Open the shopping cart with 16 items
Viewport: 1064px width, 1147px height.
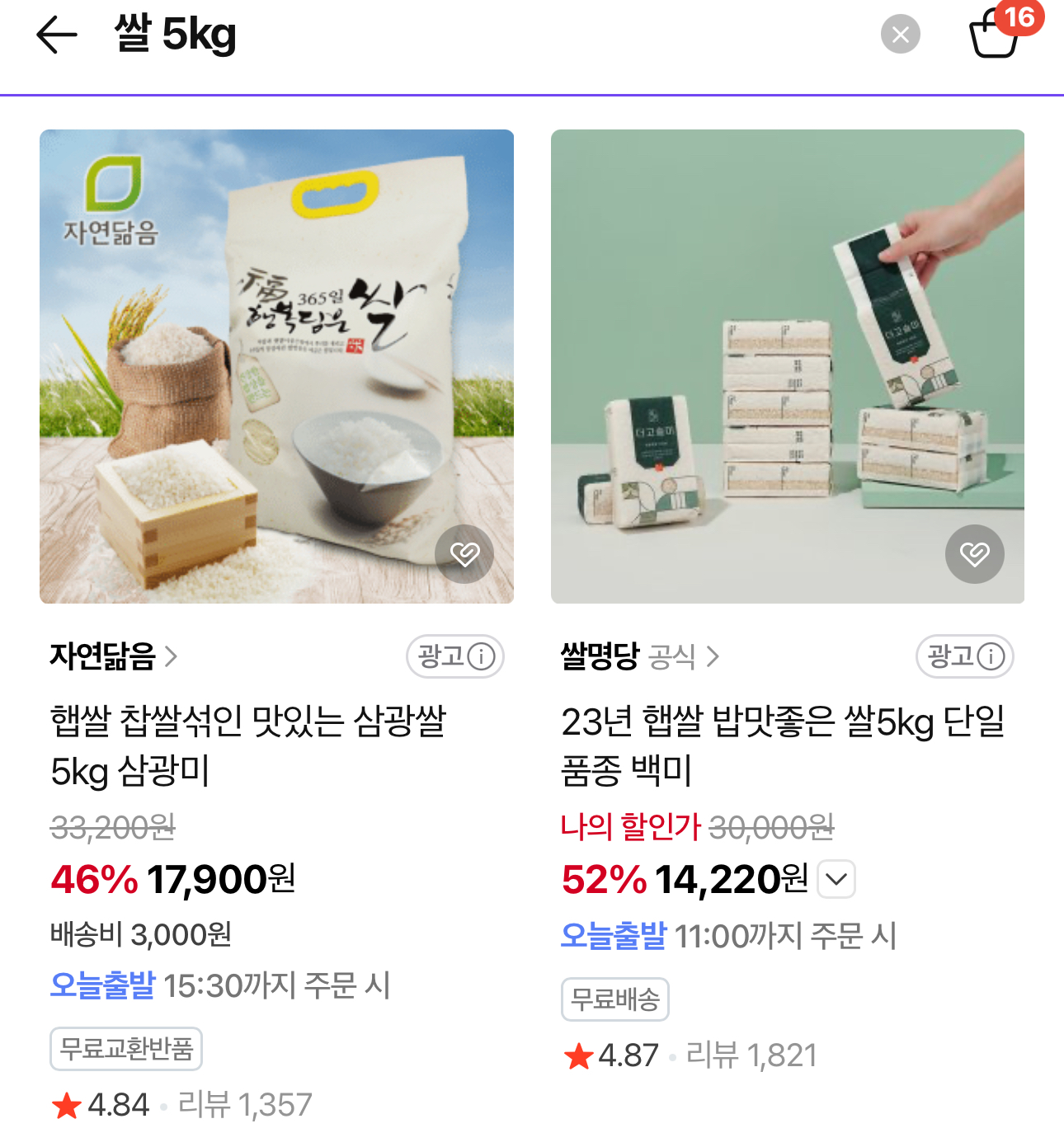(x=996, y=35)
